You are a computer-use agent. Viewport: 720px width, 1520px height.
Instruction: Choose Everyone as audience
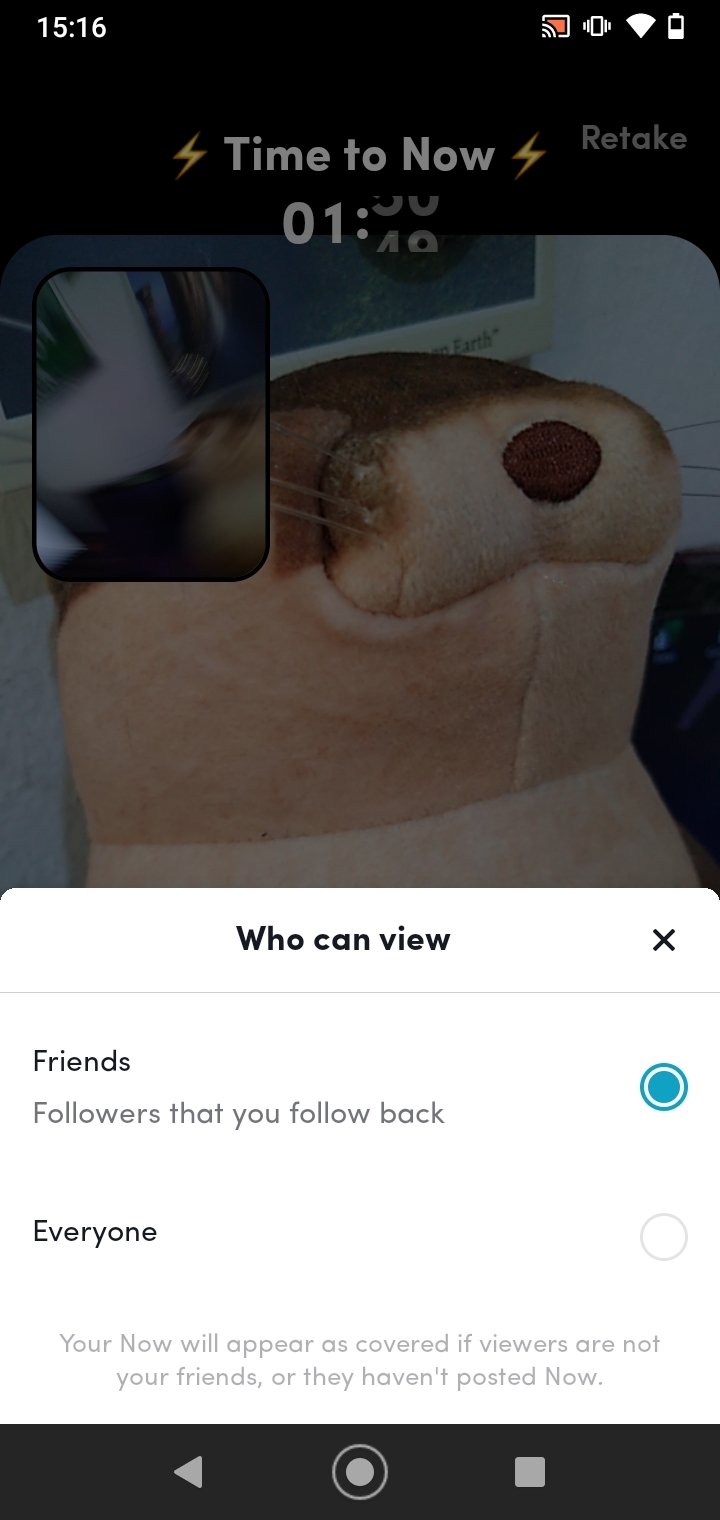coord(663,1237)
